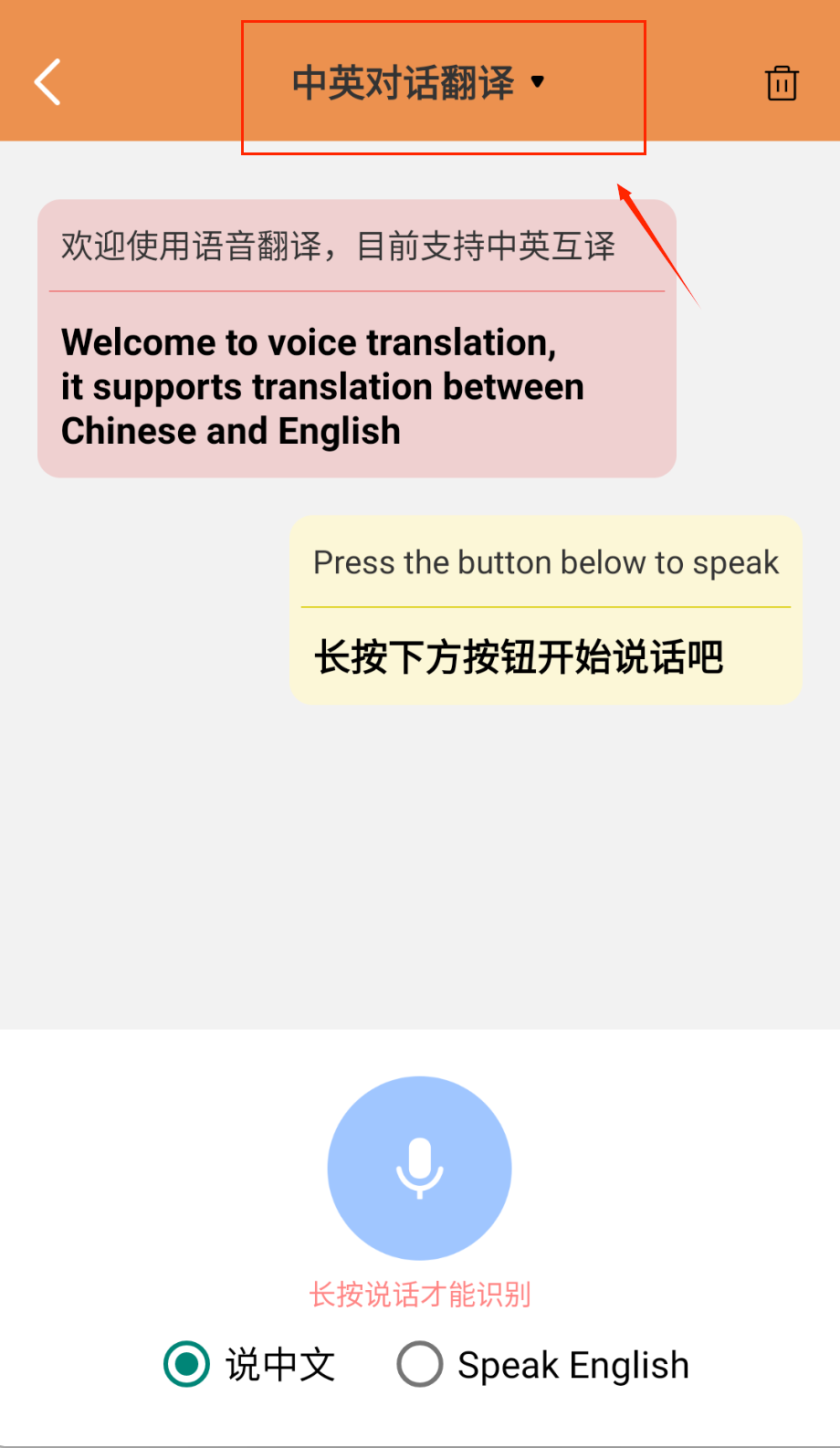The width and height of the screenshot is (840, 1448).
Task: Clear conversation with the trash icon
Action: coord(782,83)
